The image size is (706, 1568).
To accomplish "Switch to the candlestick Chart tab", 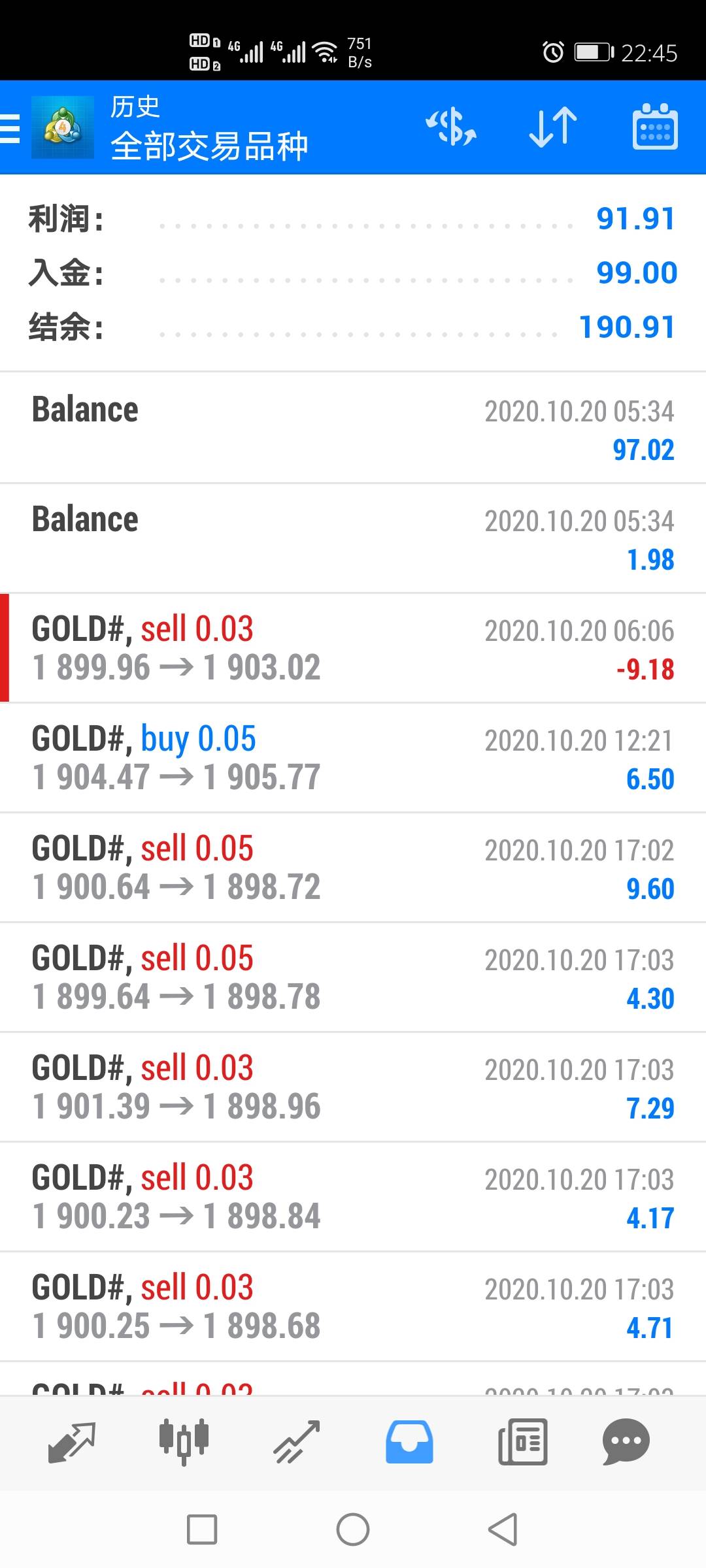I will pos(184,1442).
